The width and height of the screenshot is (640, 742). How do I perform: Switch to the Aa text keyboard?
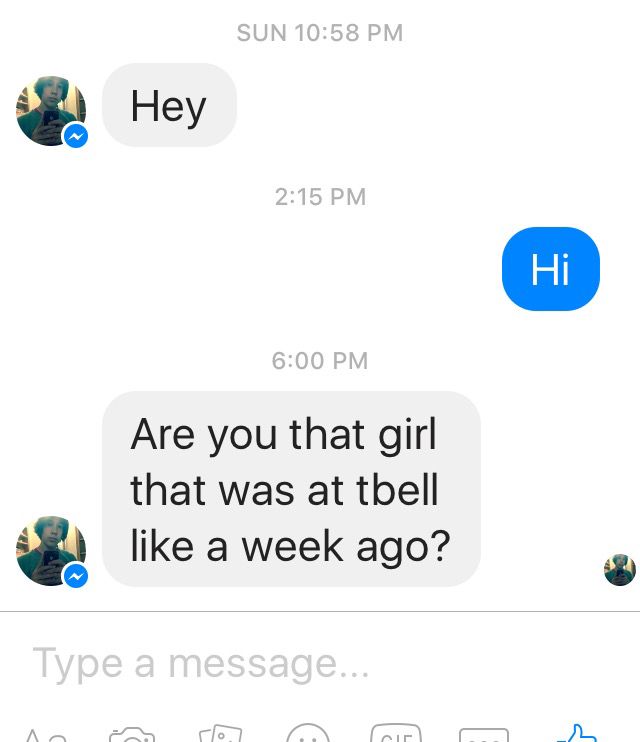click(45, 736)
